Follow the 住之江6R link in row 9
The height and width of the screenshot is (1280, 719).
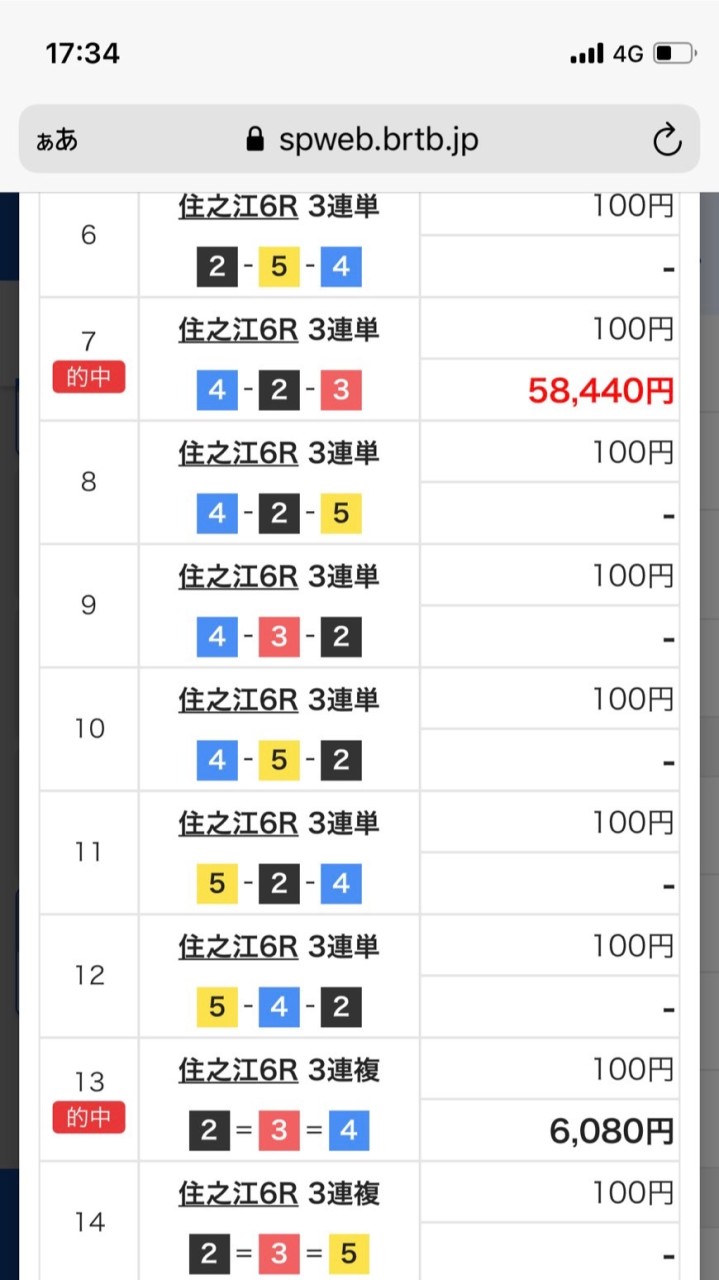238,577
